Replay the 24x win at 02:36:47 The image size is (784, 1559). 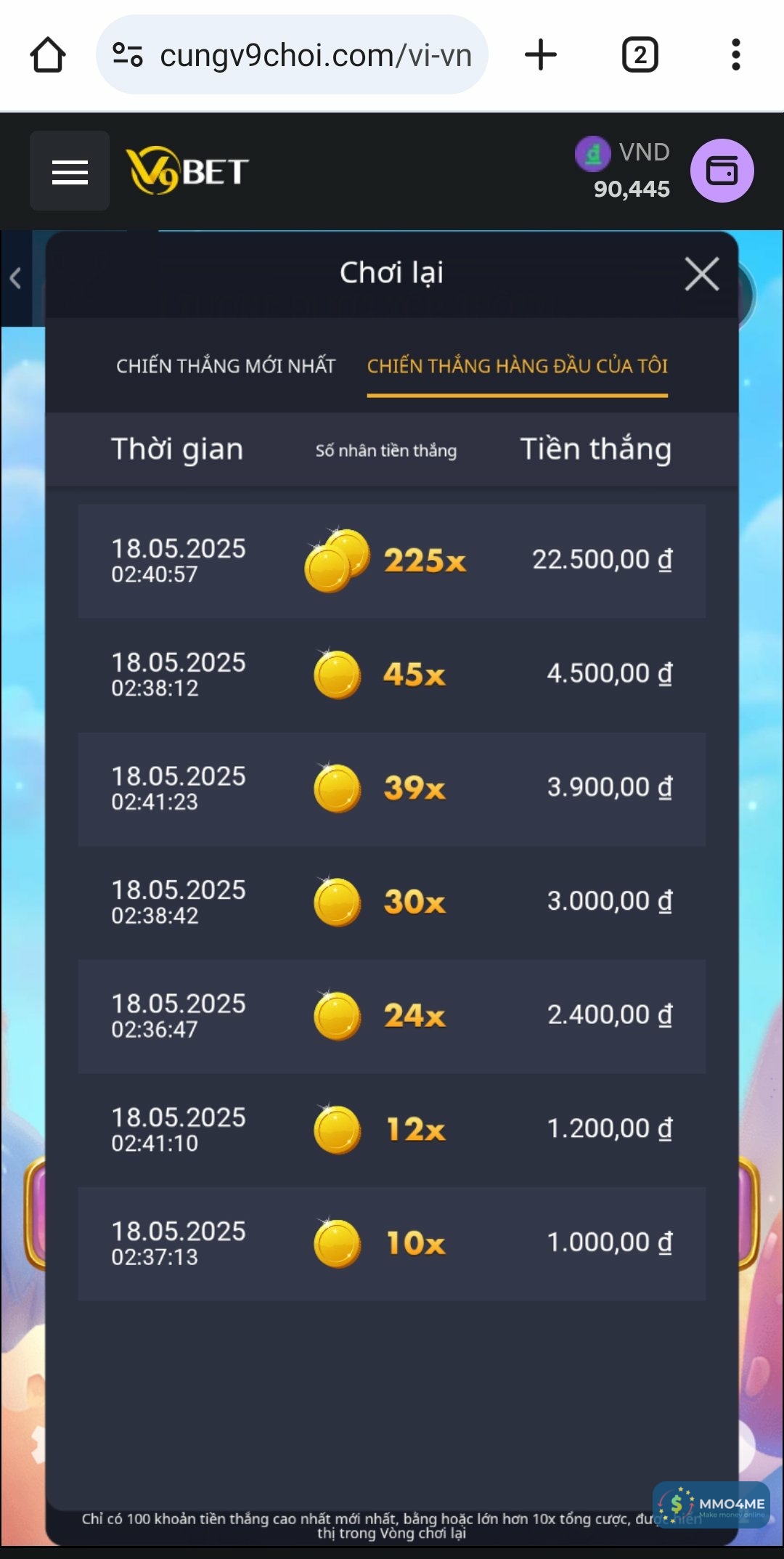coord(392,1016)
